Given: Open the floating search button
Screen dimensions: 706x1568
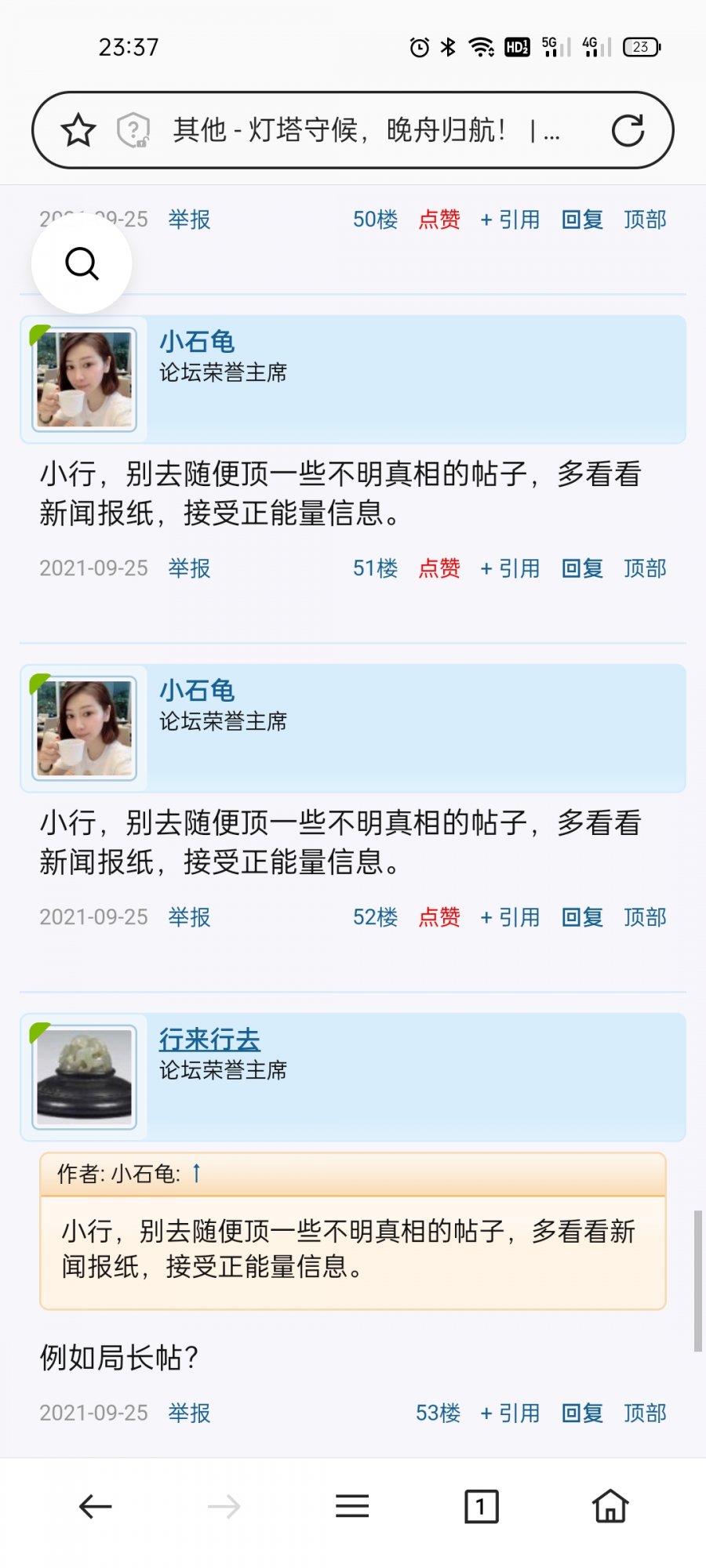Looking at the screenshot, I should click(82, 263).
